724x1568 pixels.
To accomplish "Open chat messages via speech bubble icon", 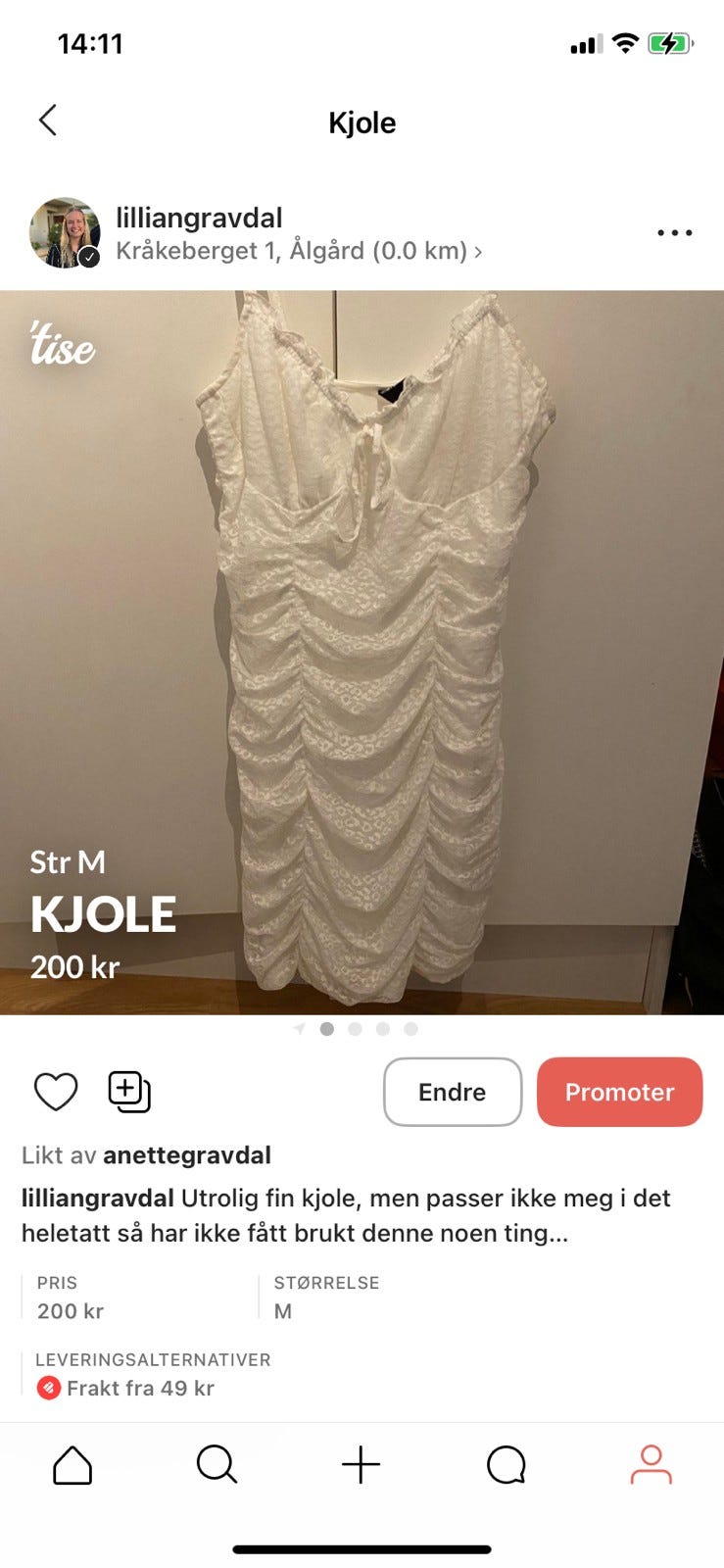I will [506, 1465].
